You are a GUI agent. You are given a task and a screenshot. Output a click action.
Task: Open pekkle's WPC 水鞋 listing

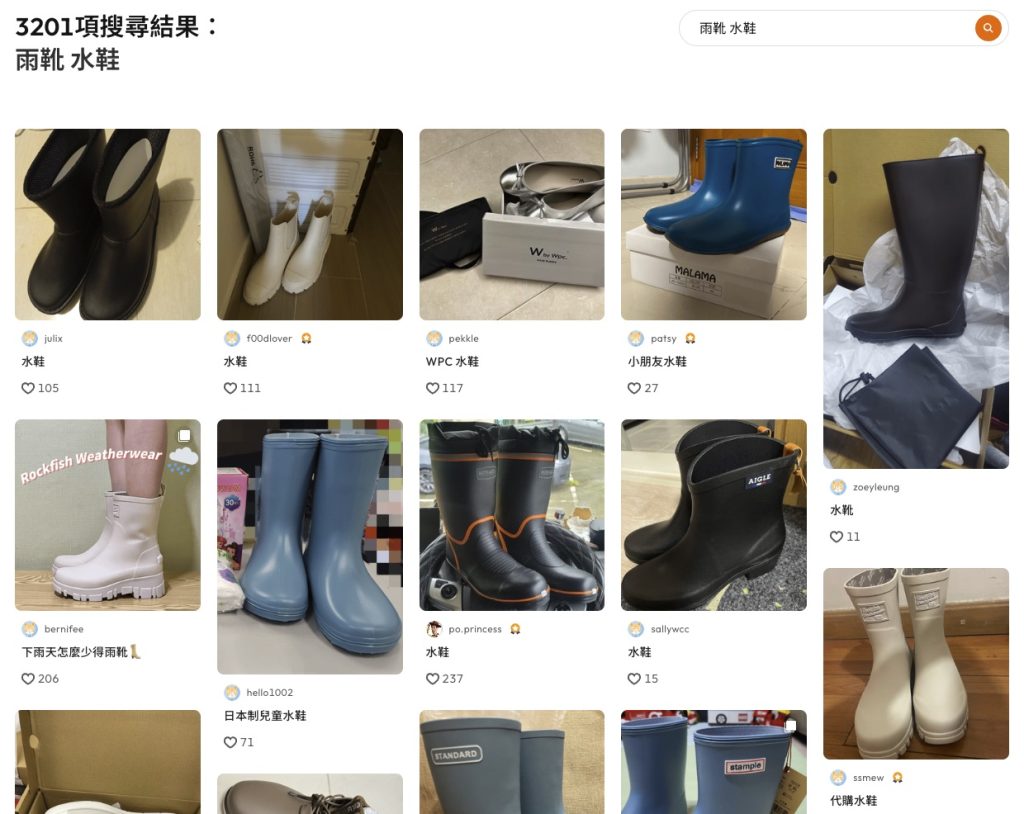click(511, 224)
